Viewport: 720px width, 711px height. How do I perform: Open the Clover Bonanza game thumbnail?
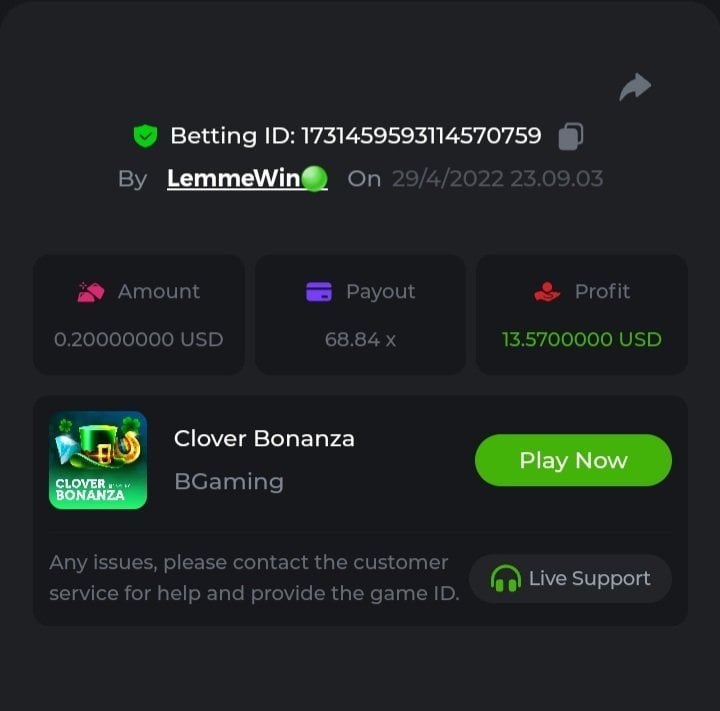click(x=98, y=460)
